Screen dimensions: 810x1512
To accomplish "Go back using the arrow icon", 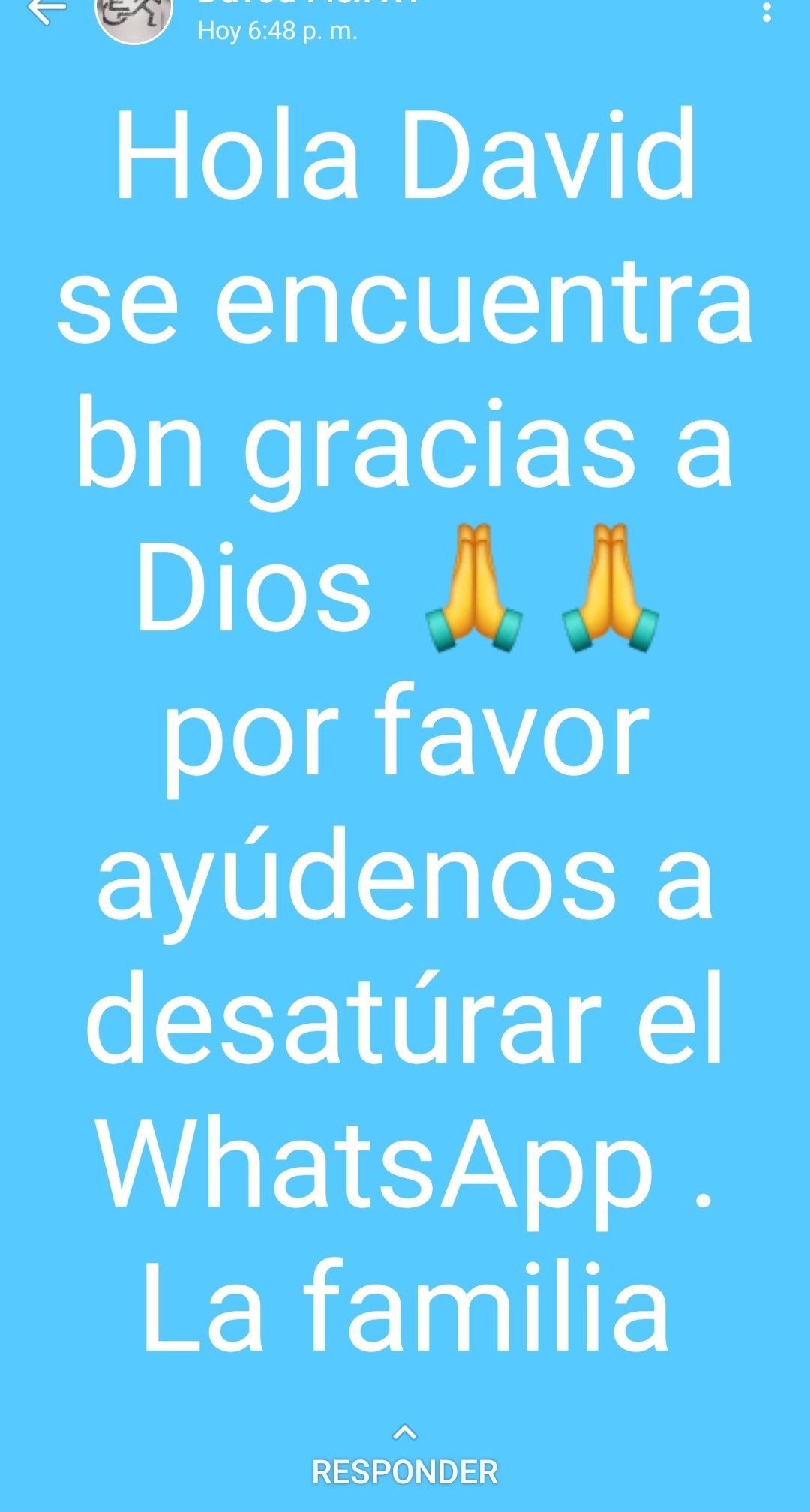I will (x=46, y=11).
